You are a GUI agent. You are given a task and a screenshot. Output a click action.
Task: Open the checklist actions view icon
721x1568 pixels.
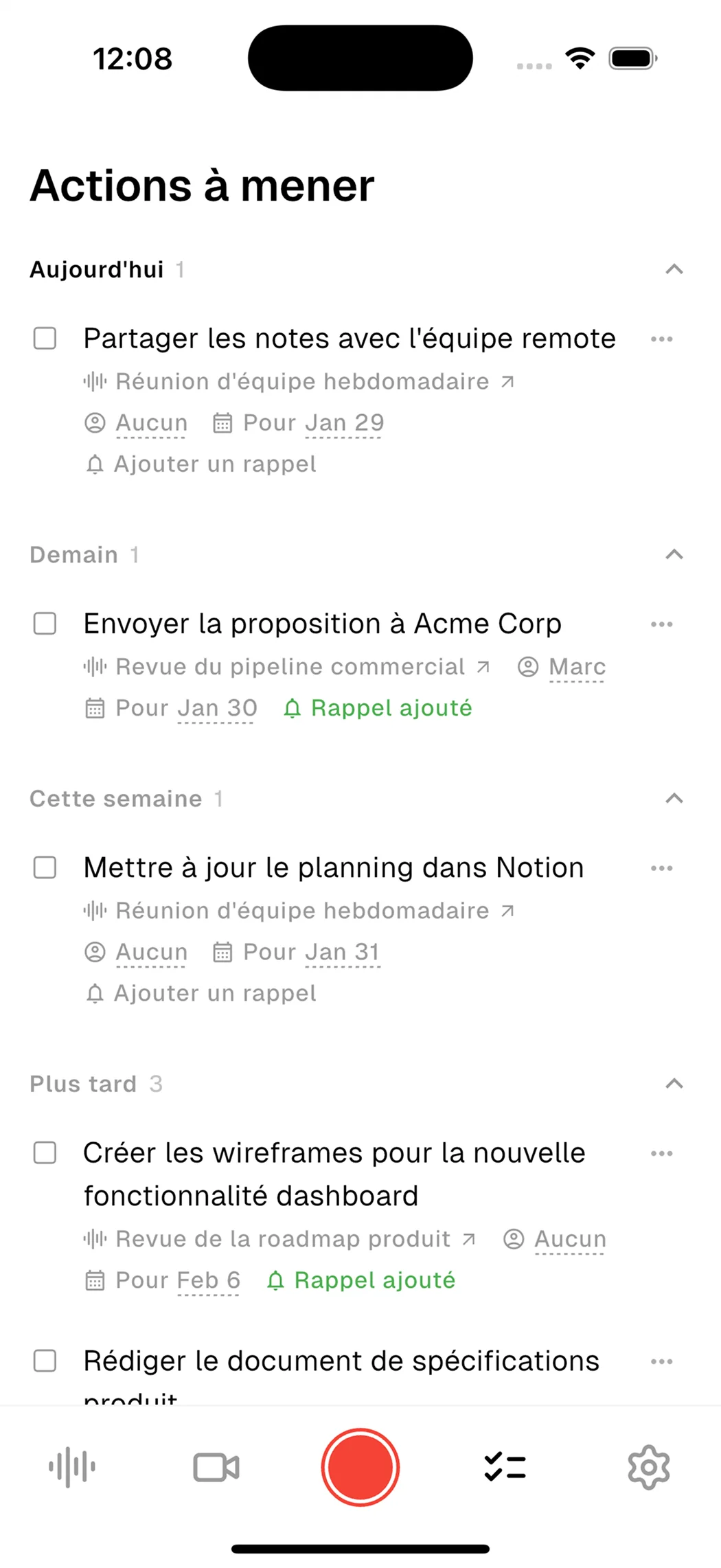pos(505,1466)
